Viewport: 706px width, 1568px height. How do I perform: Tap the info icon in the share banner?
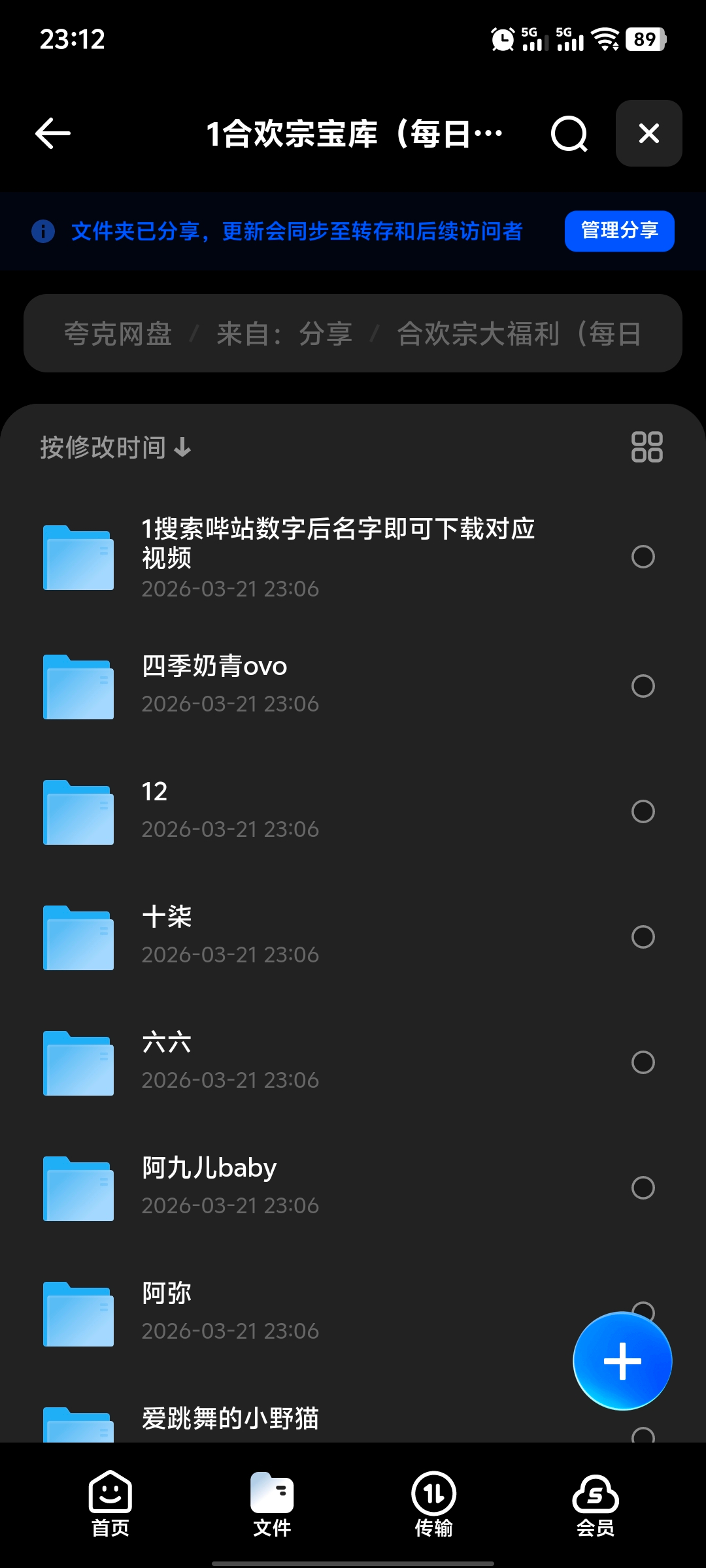coord(42,231)
